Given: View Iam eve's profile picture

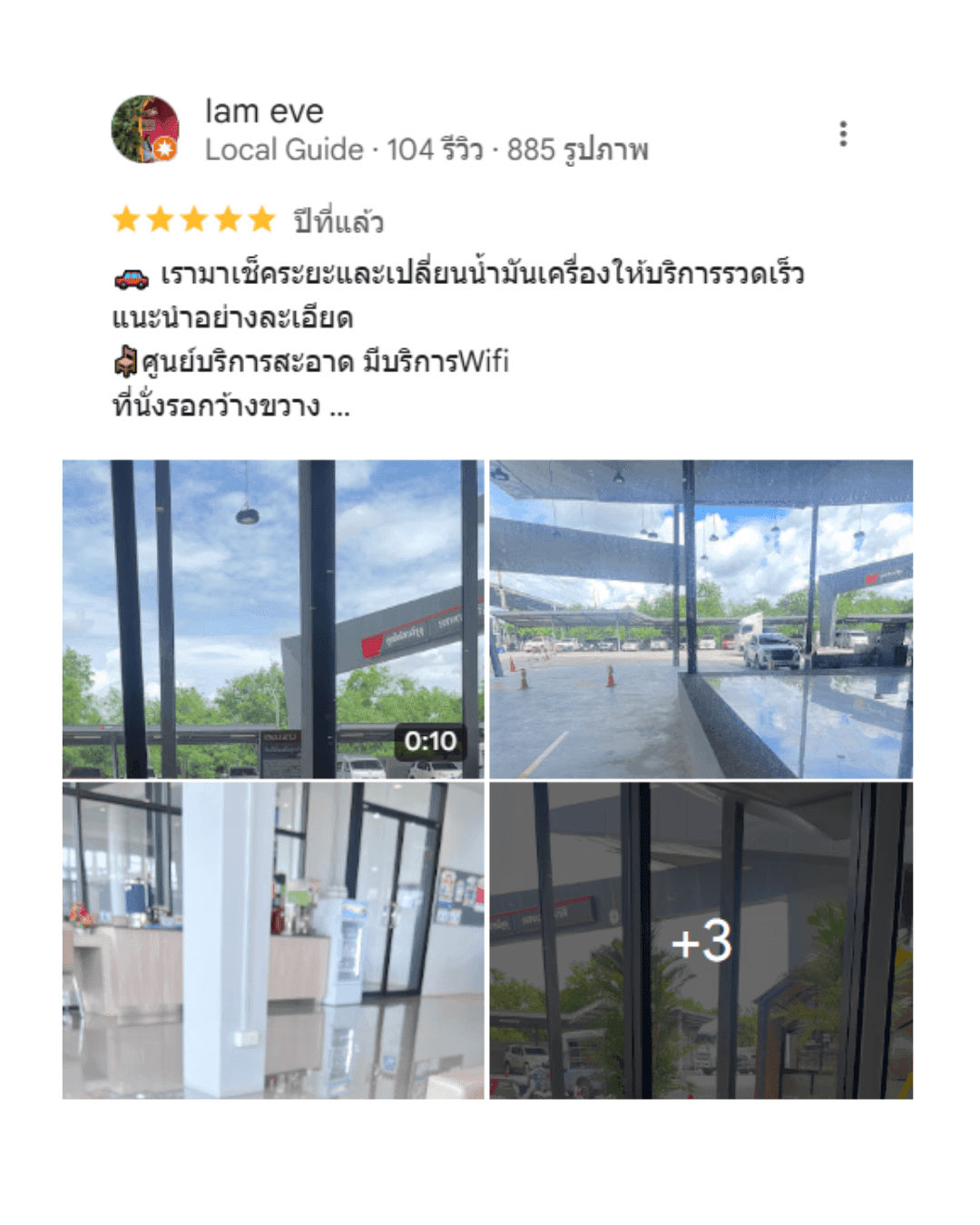Looking at the screenshot, I should (145, 129).
